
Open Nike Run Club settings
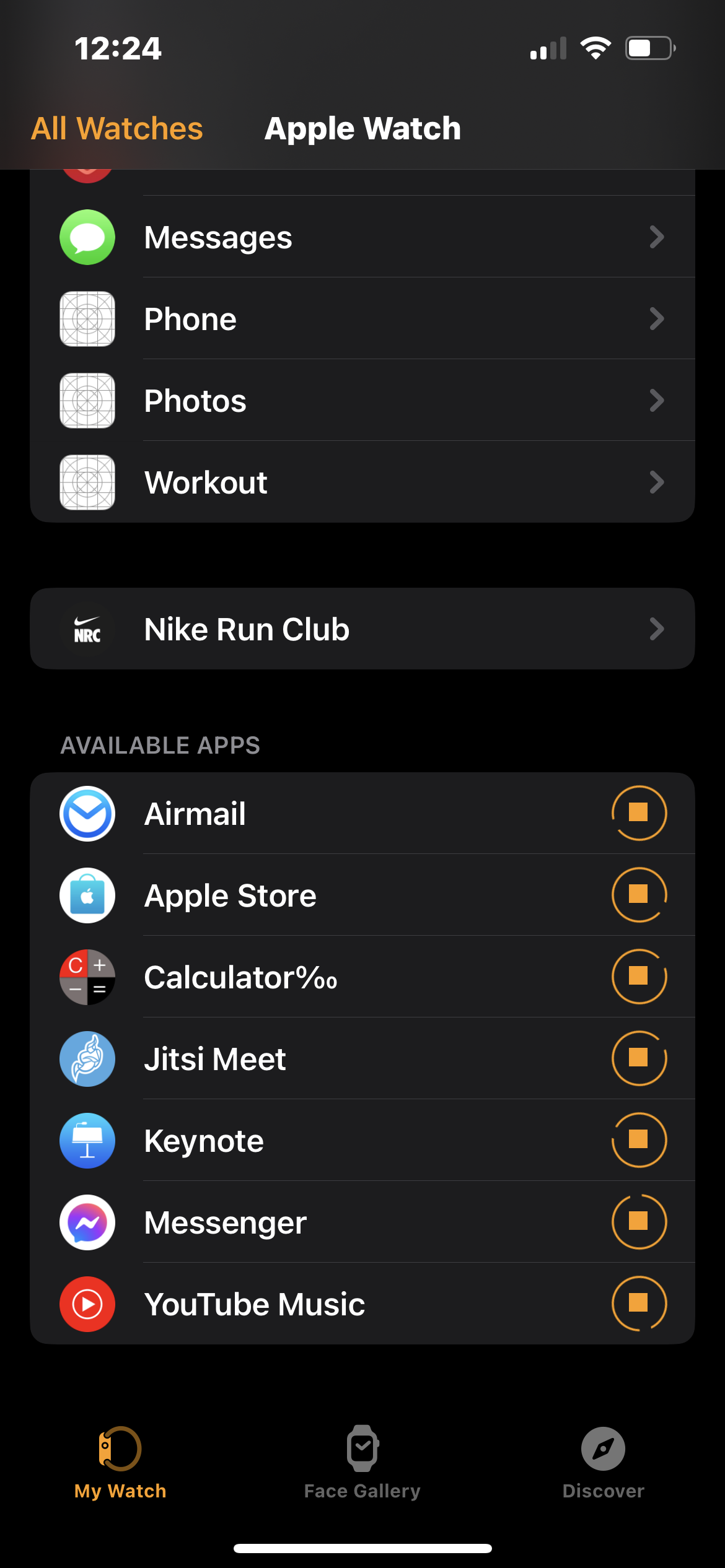pyautogui.click(x=362, y=629)
